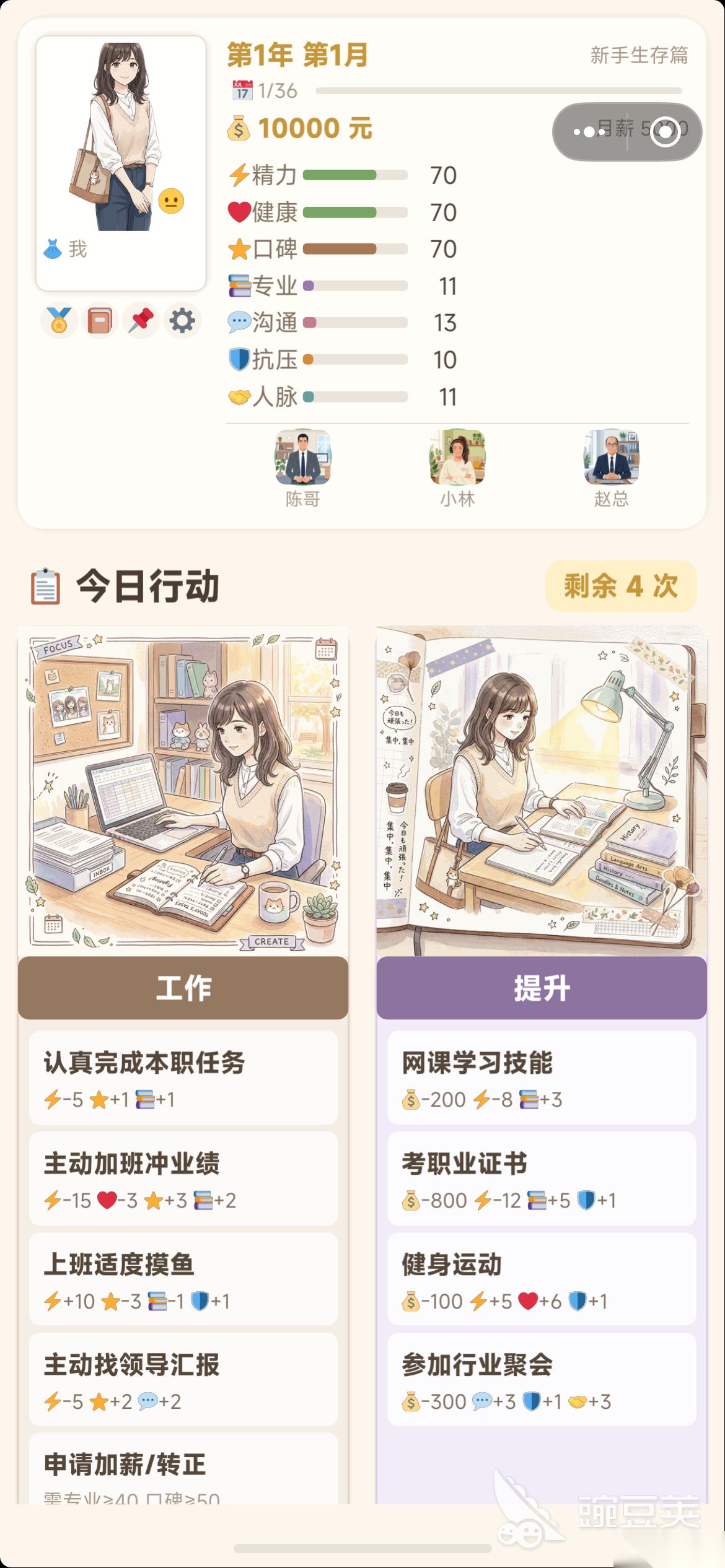This screenshot has width=725, height=1568.
Task: Do 健身运动 today
Action: (x=542, y=1279)
